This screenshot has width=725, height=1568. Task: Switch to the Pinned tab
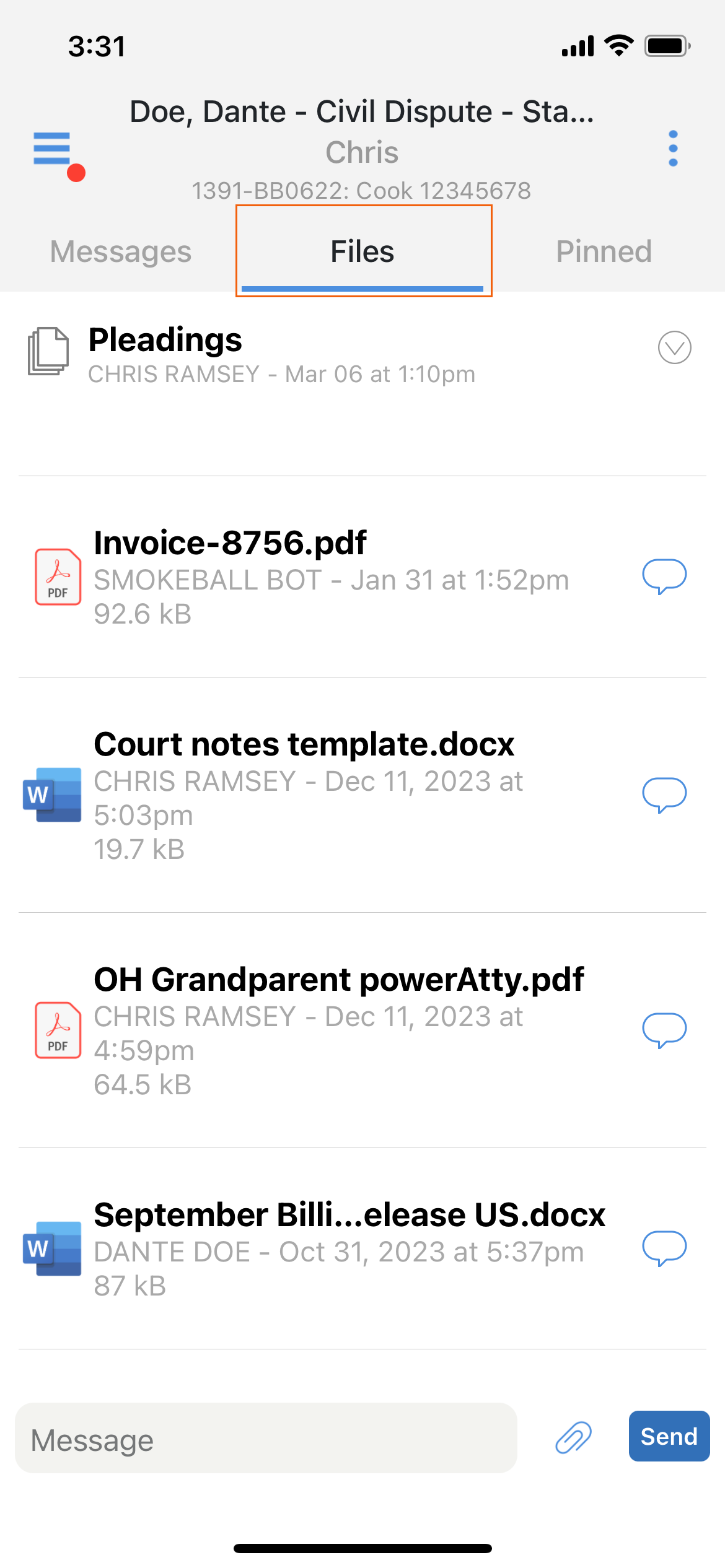click(604, 251)
